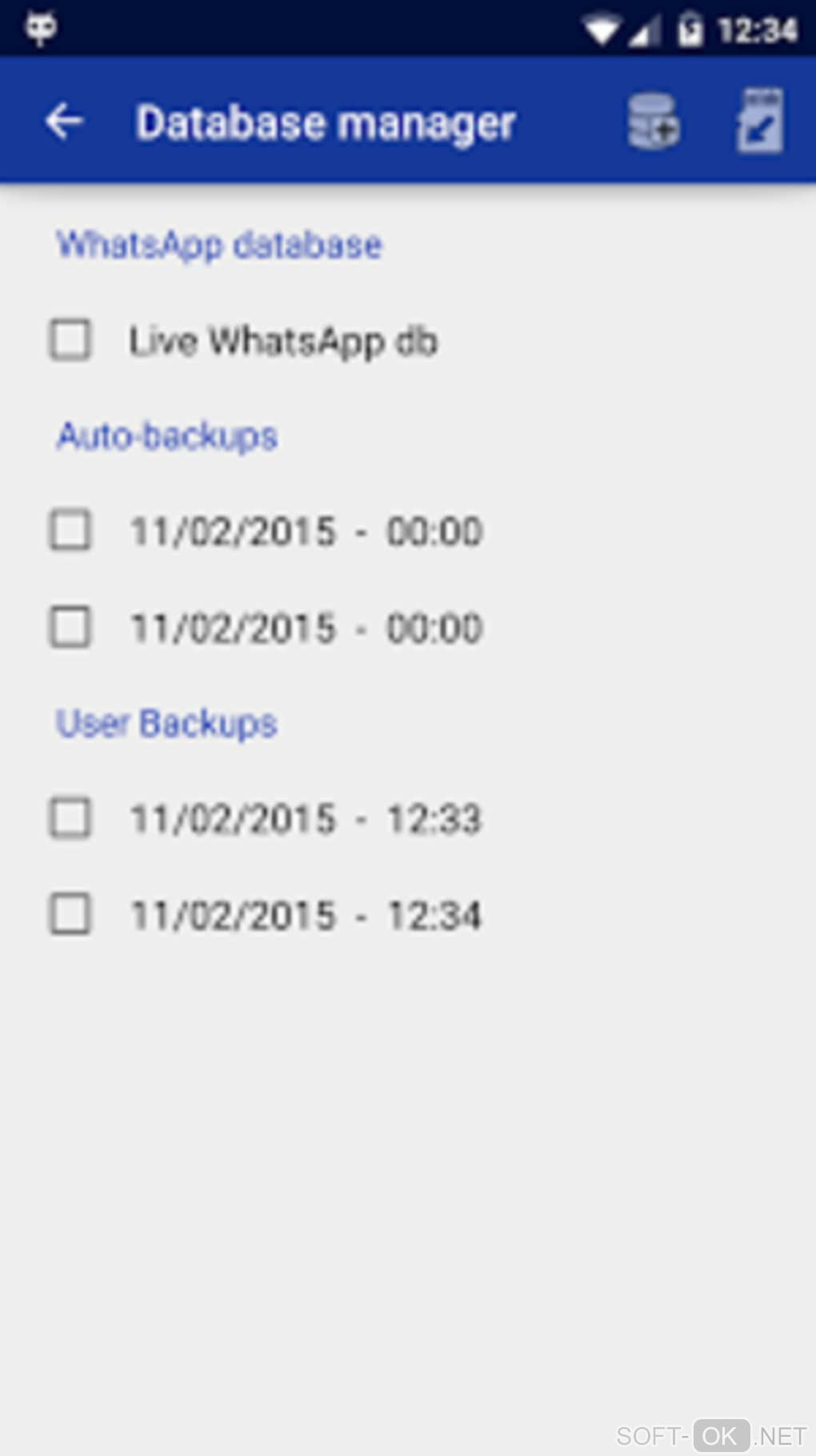Create a new database backup
This screenshot has height=1456, width=816.
point(653,122)
